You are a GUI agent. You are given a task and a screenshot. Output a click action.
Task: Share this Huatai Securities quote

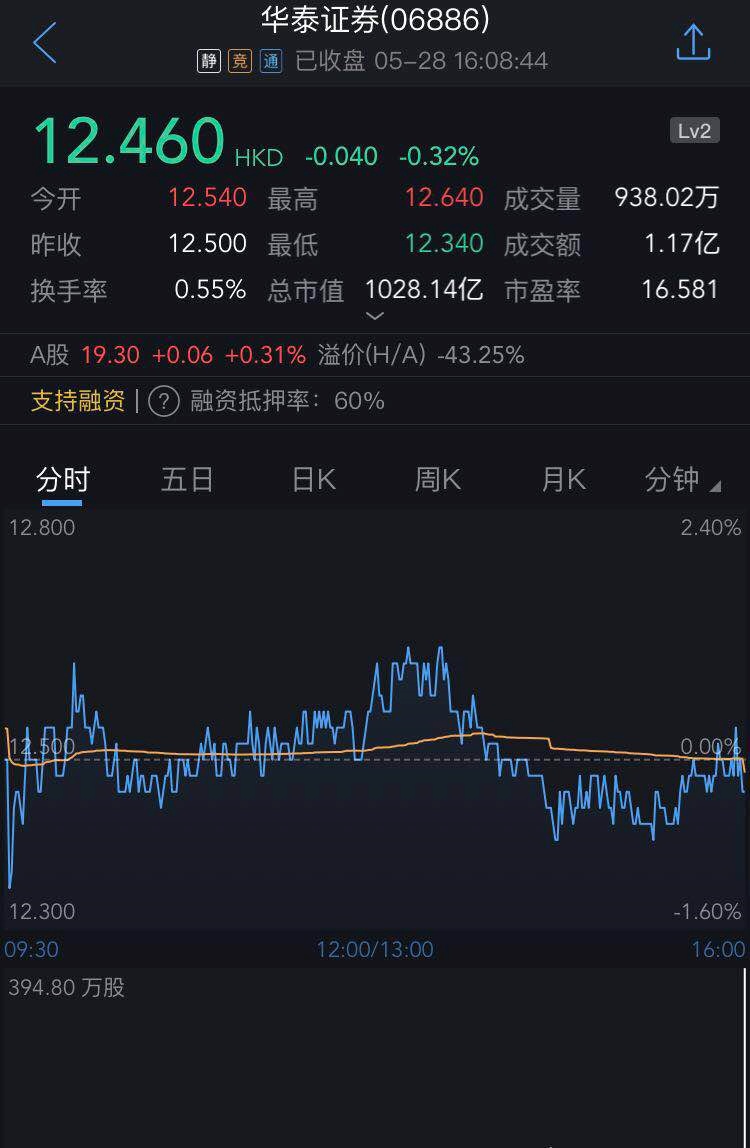coord(693,43)
